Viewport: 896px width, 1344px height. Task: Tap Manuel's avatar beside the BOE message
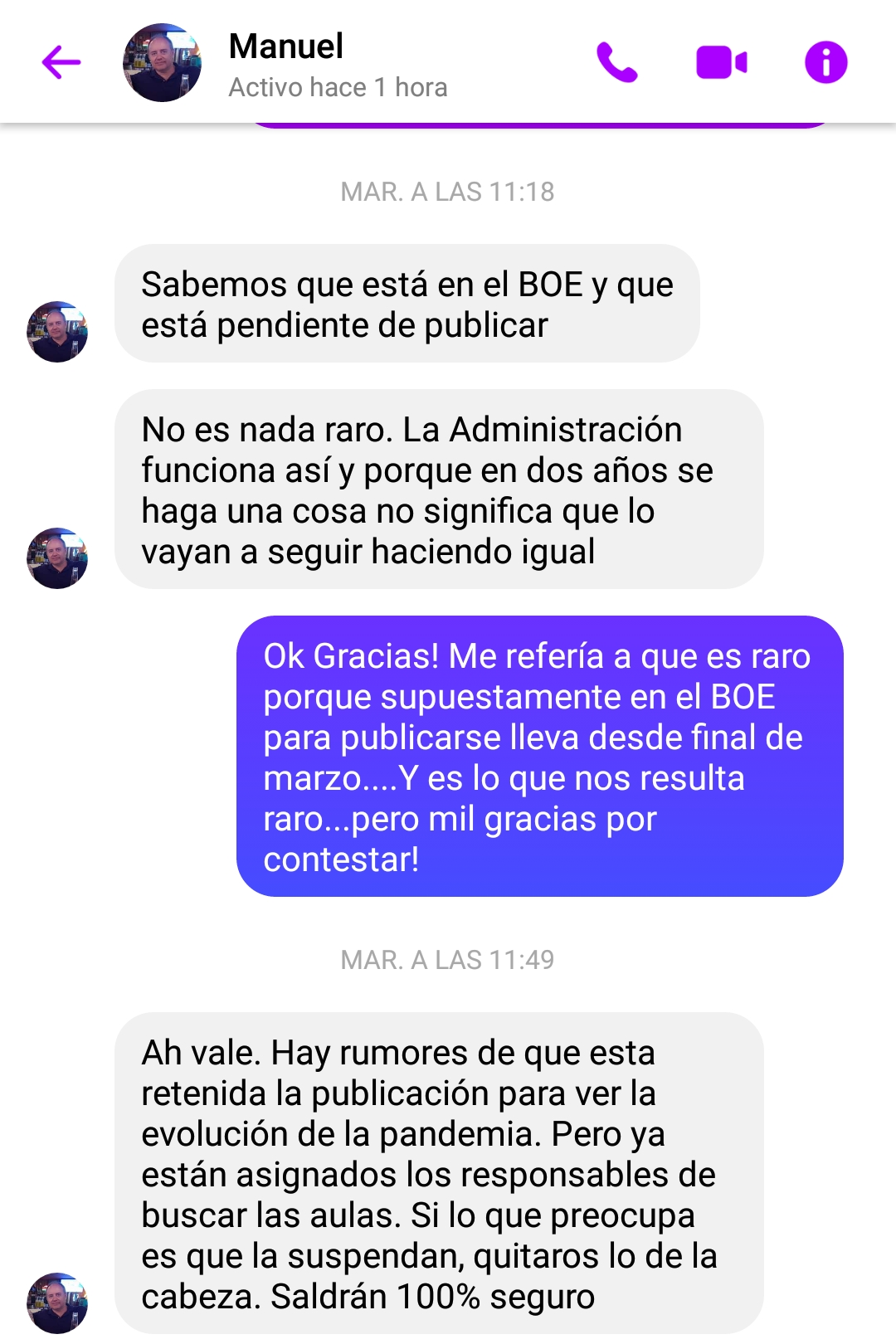57,332
